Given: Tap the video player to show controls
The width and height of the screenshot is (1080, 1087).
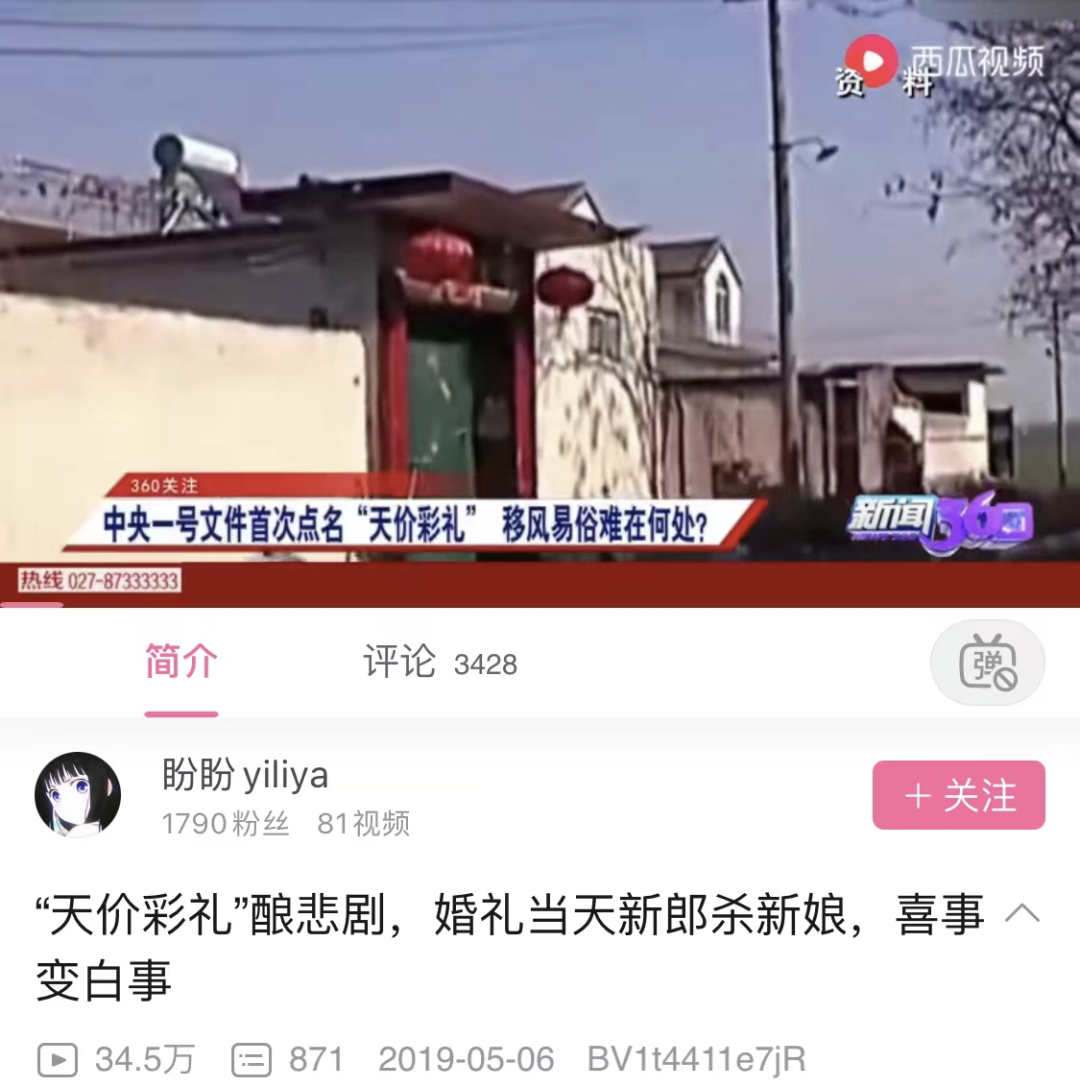Looking at the screenshot, I should point(540,300).
